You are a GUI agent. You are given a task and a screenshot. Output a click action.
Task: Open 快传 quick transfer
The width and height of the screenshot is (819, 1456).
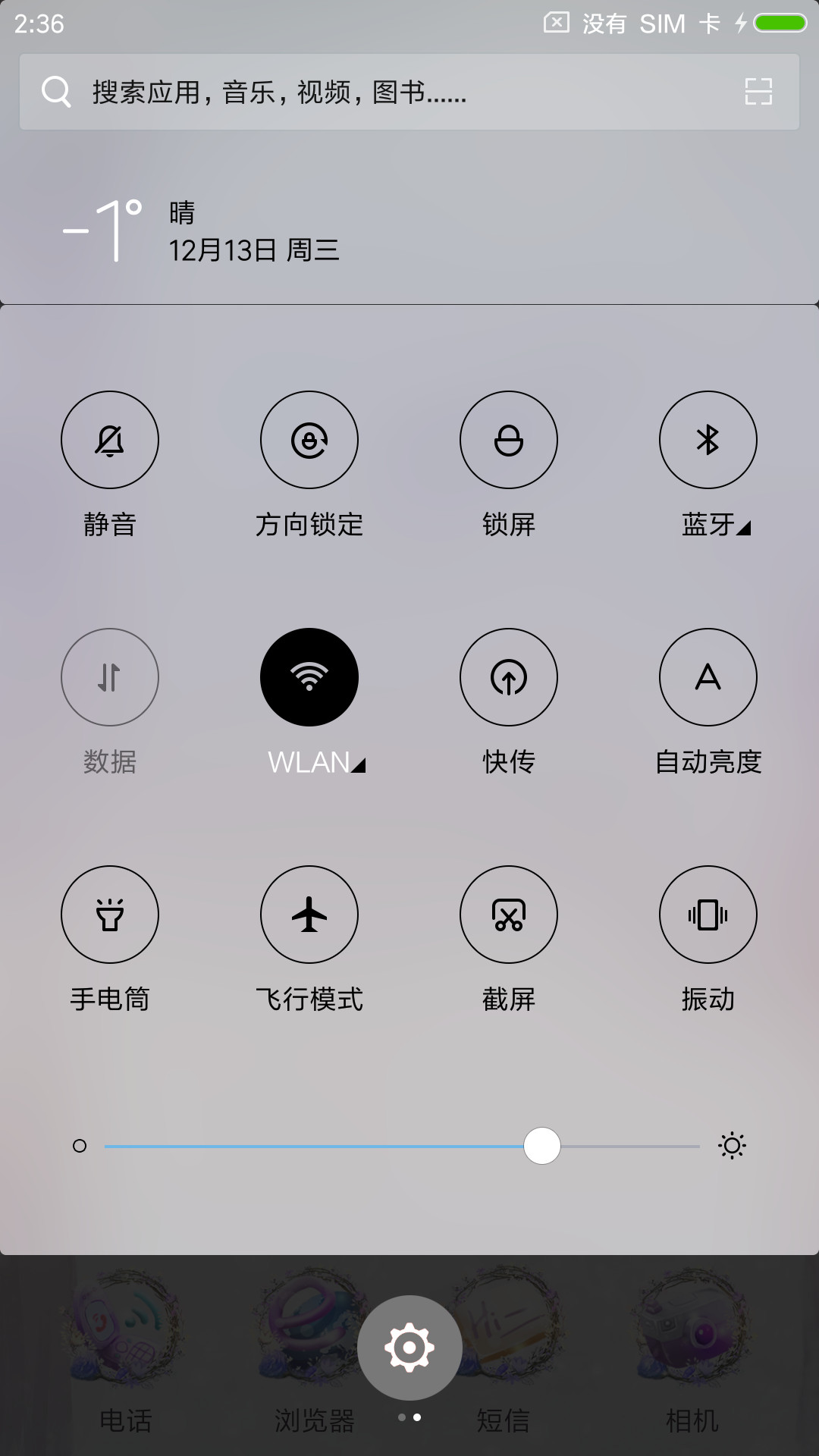tap(509, 677)
